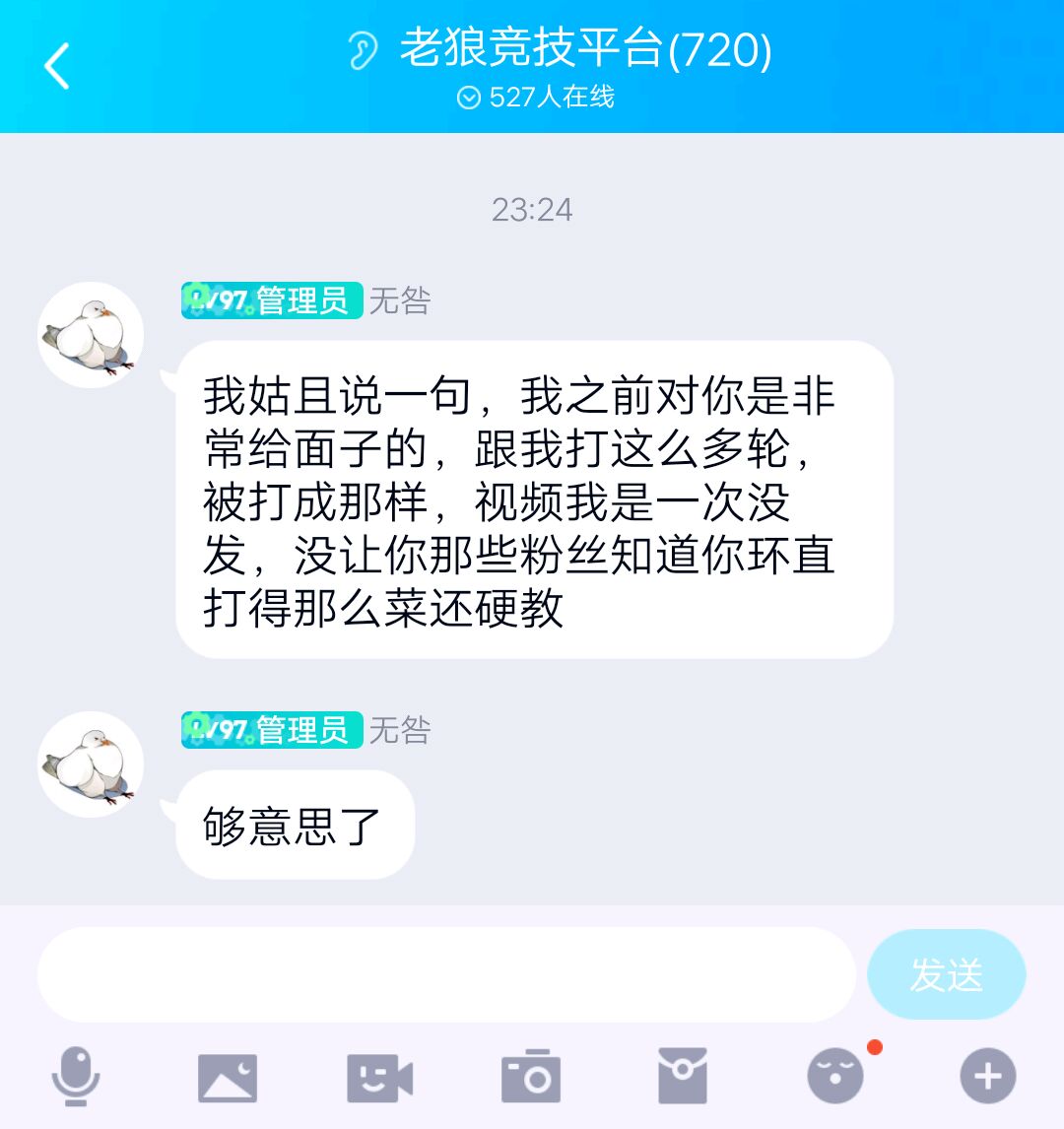Open the video recording icon
The height and width of the screenshot is (1129, 1064).
coord(379,1077)
